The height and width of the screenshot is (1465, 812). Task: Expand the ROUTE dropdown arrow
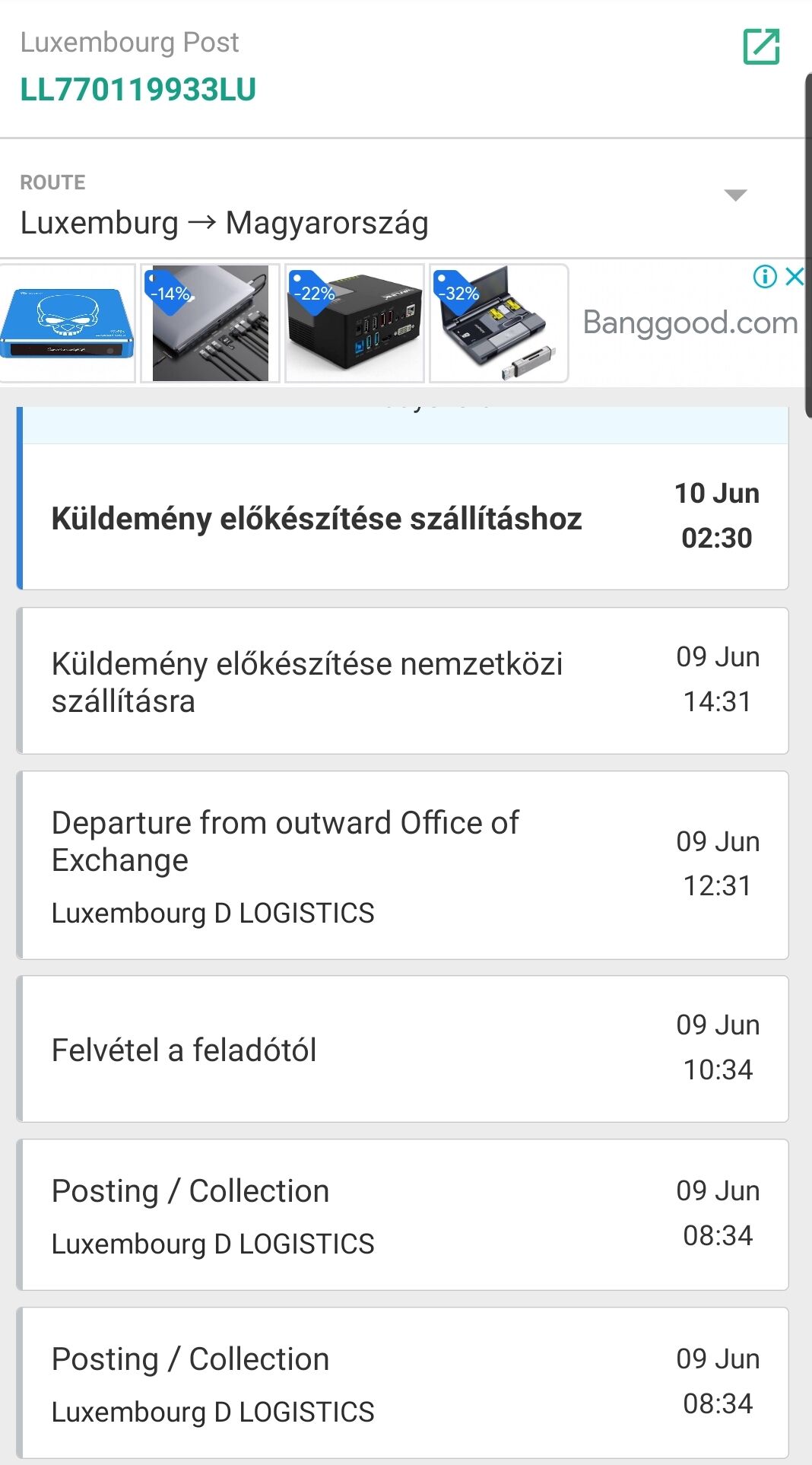735,195
